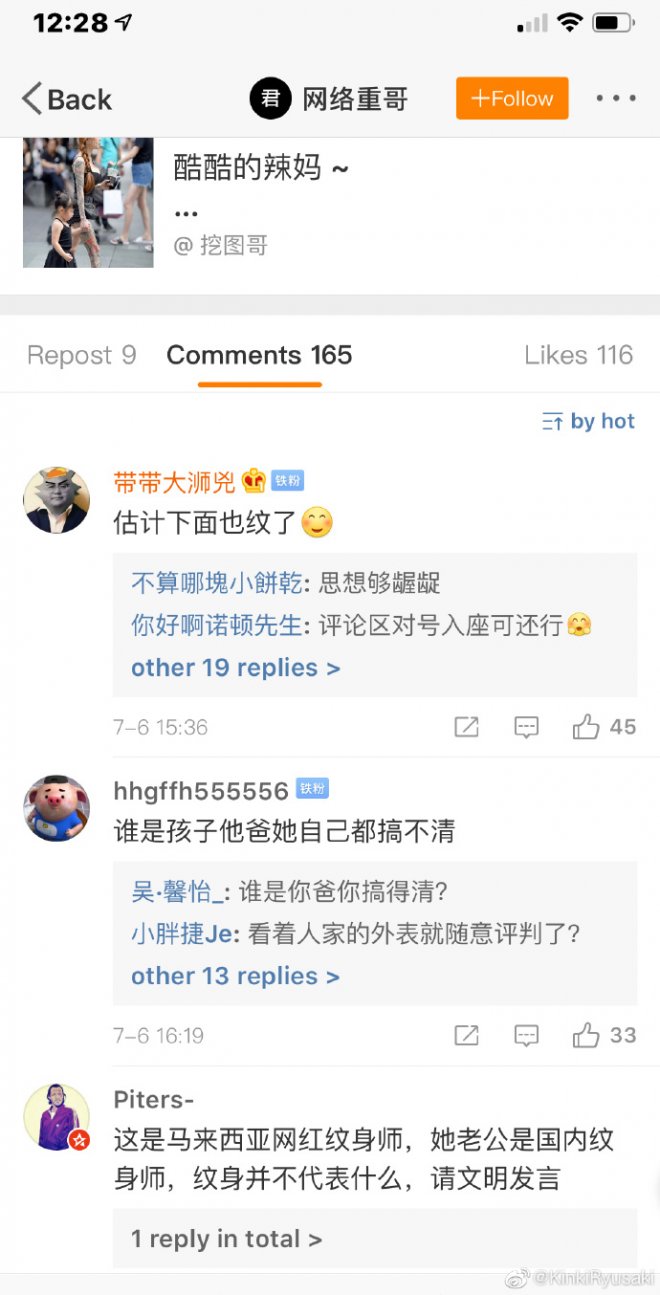This screenshot has height=1295, width=660.
Task: Switch to the Likes 116 tab
Action: (x=578, y=355)
